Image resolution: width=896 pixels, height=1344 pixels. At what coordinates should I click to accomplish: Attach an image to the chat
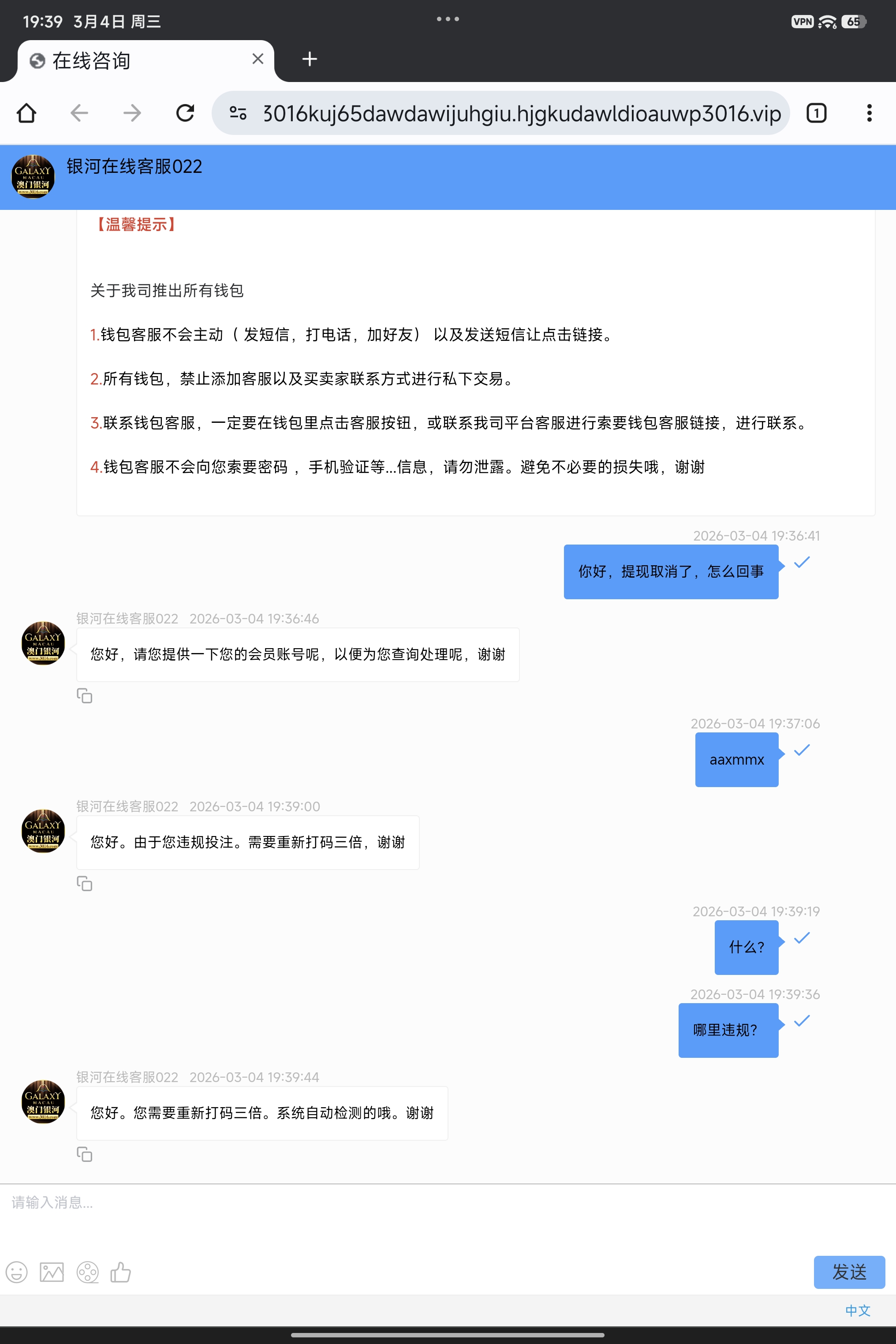coord(52,1273)
